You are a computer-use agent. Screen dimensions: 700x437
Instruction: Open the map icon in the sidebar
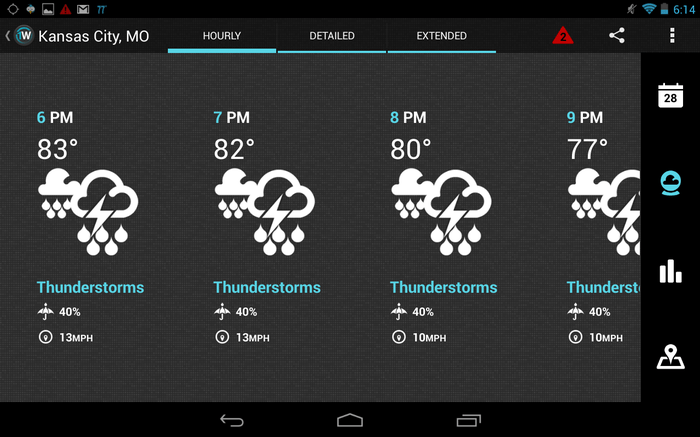click(670, 357)
